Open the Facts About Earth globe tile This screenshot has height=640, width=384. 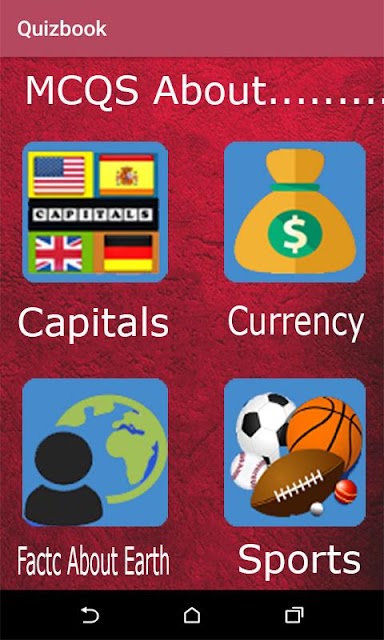click(x=95, y=452)
